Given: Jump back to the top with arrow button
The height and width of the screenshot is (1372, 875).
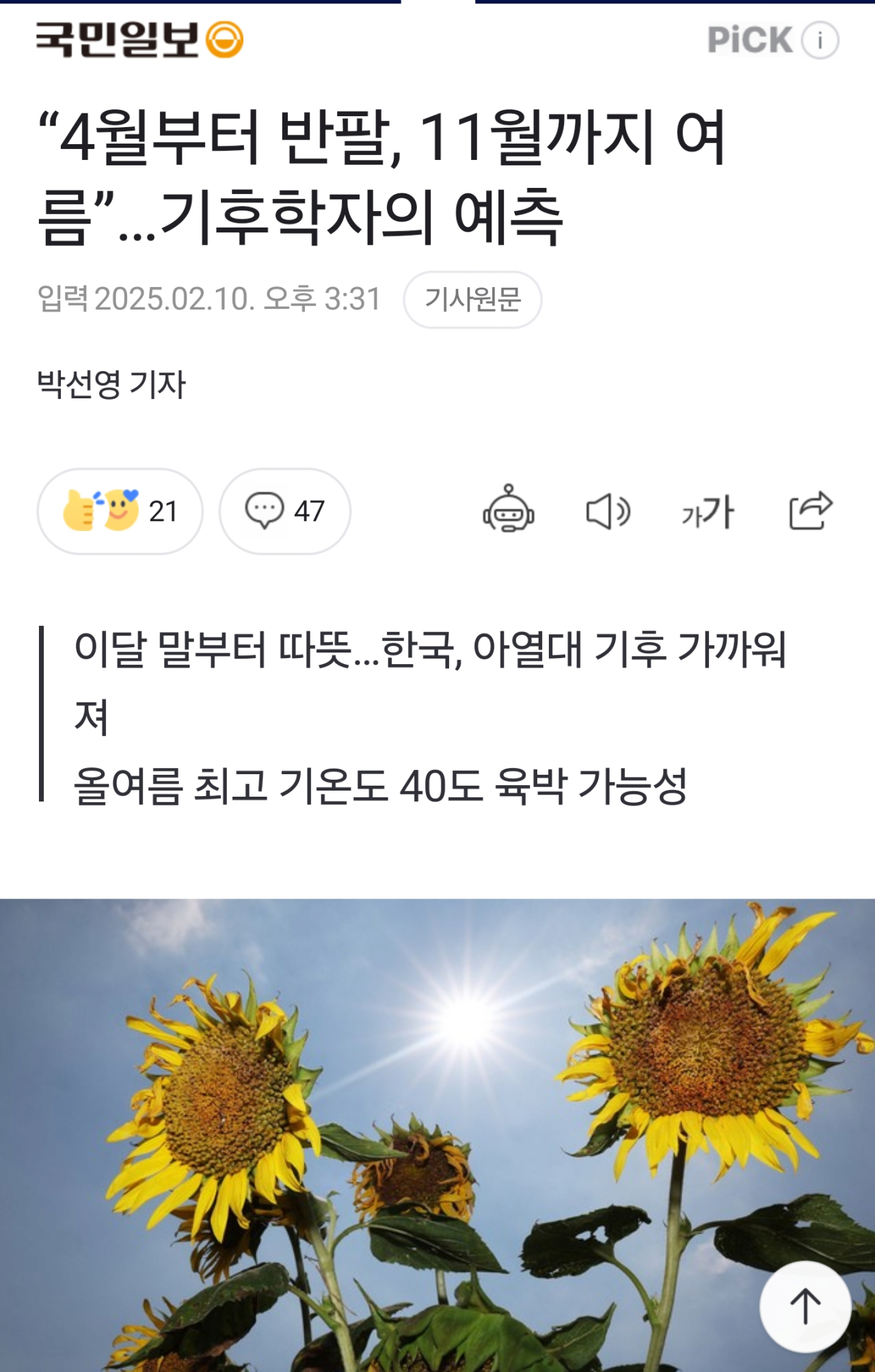Looking at the screenshot, I should click(805, 1306).
